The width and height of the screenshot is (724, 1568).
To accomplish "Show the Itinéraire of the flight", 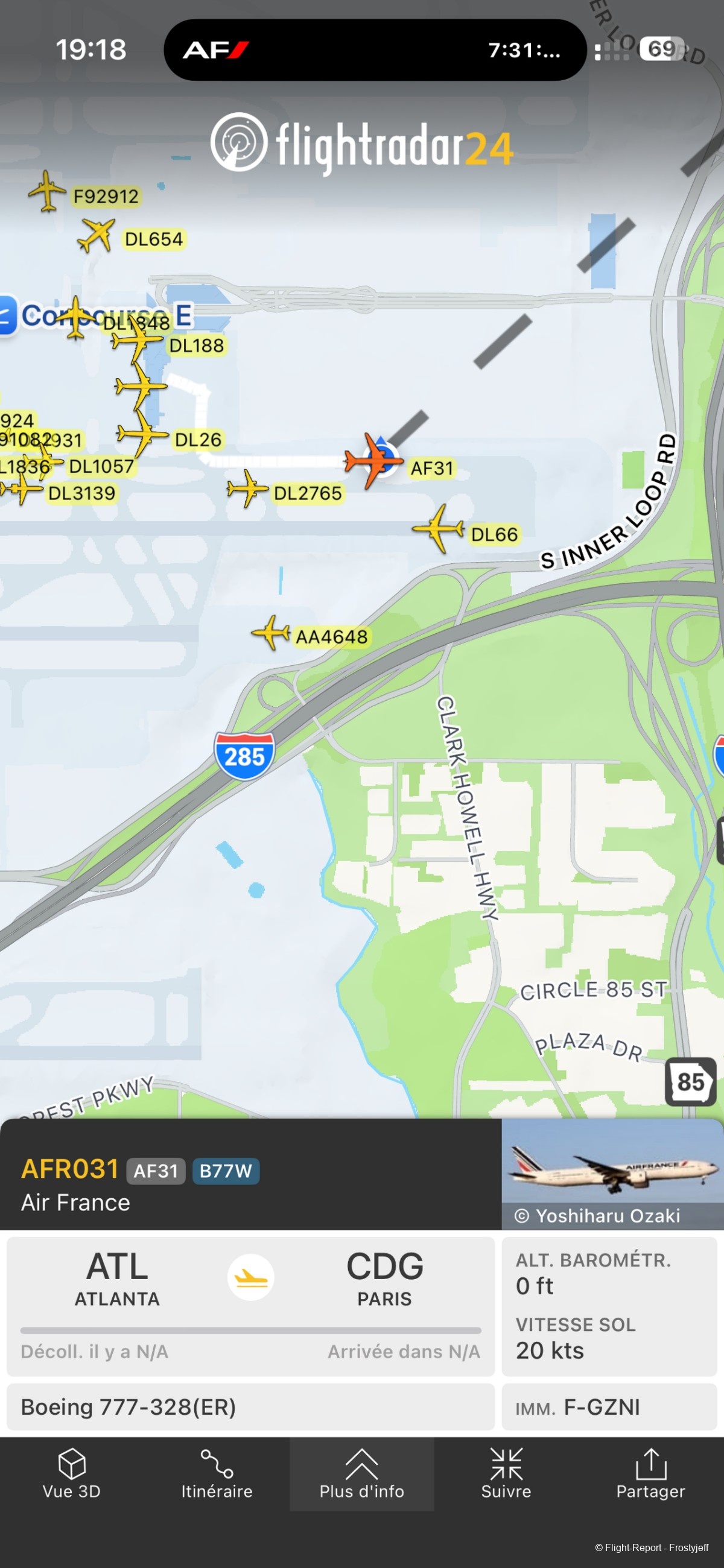I will point(217,1474).
